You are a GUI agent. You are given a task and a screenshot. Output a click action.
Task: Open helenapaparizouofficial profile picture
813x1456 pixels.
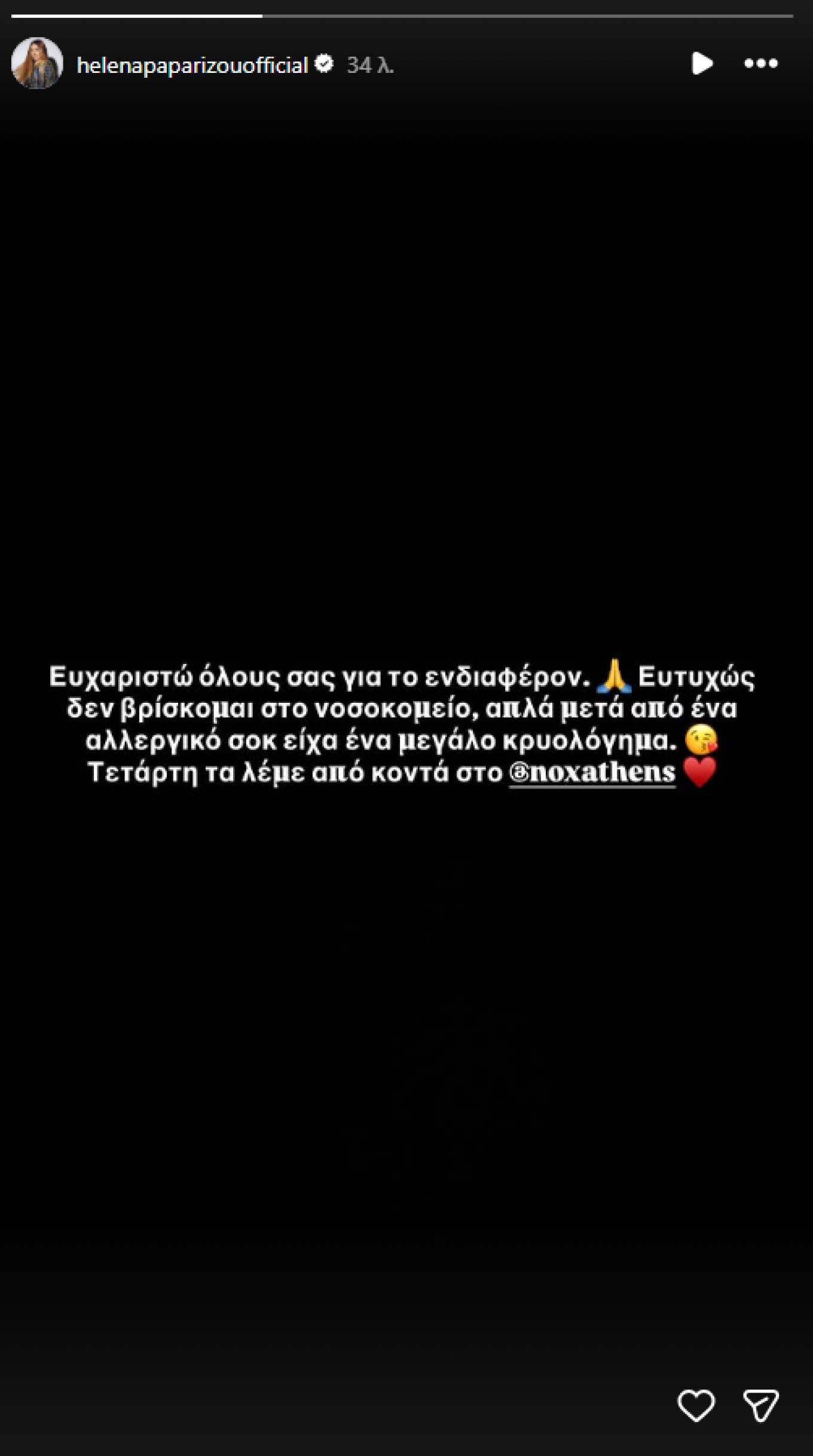click(37, 64)
